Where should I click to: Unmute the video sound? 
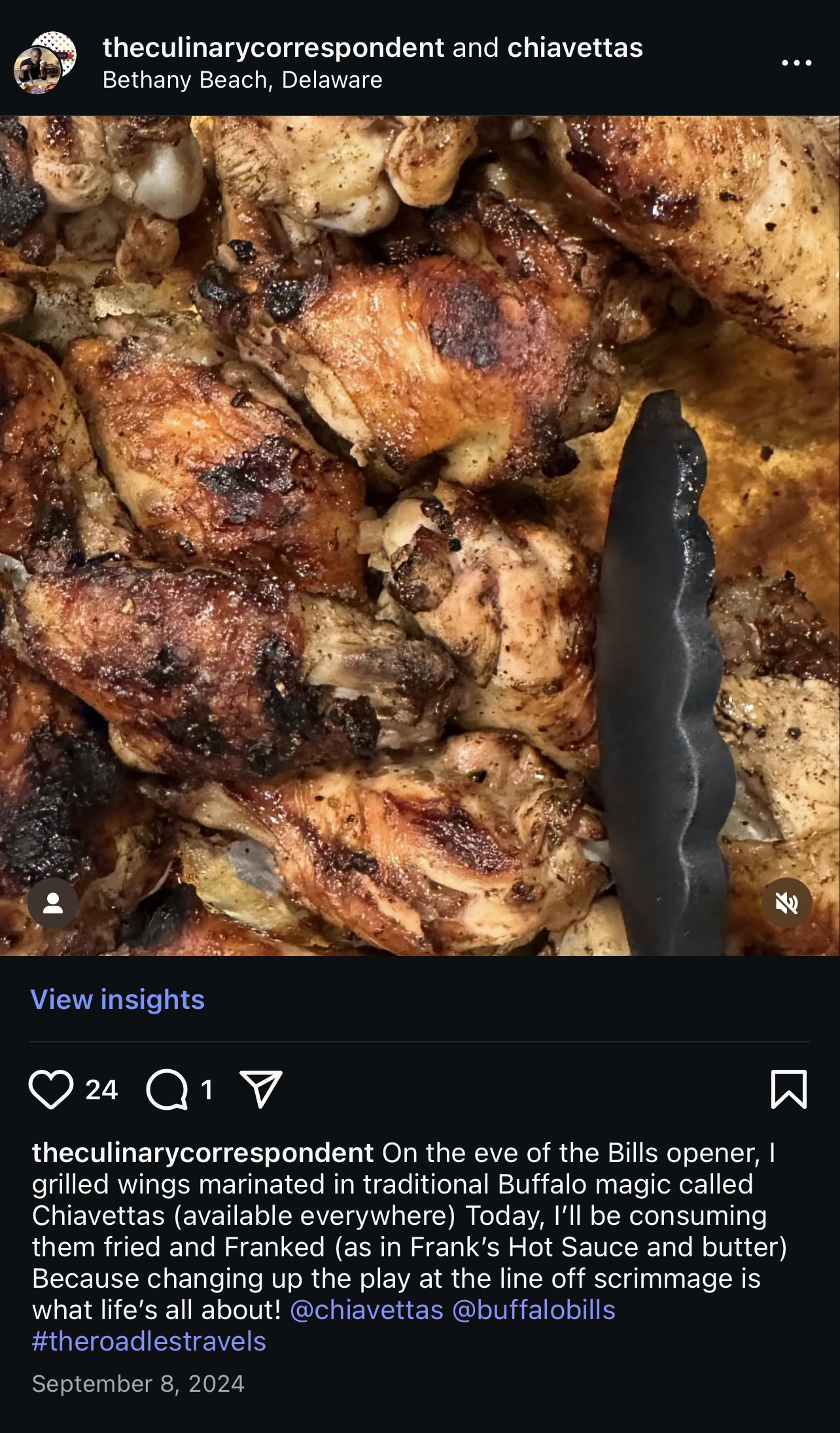(787, 903)
